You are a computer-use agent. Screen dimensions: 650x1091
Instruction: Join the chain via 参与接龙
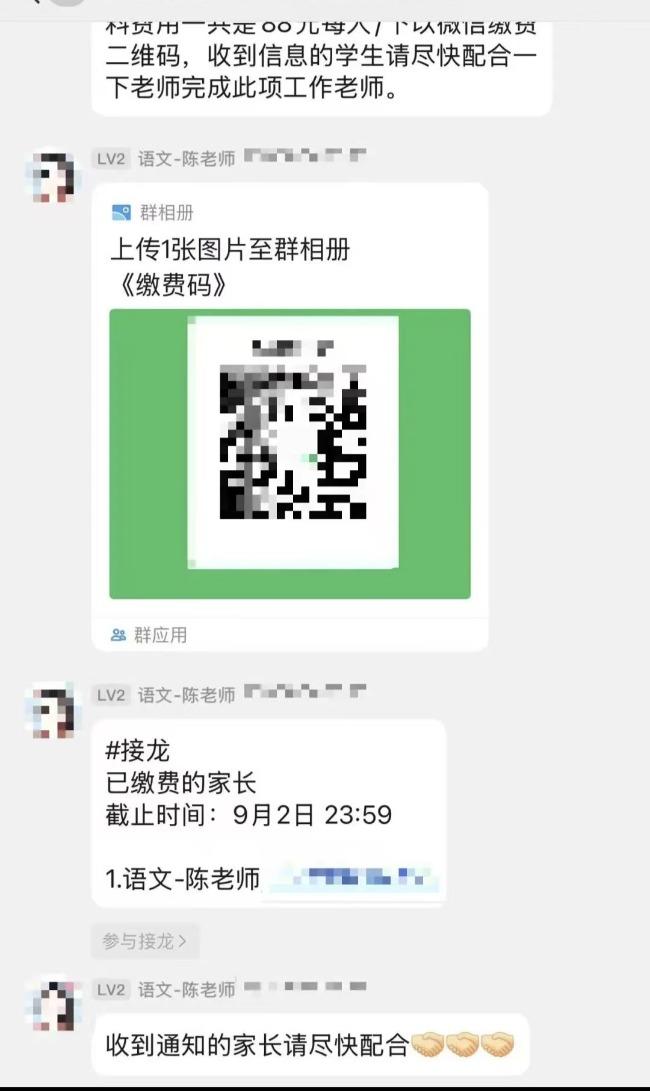[144, 941]
